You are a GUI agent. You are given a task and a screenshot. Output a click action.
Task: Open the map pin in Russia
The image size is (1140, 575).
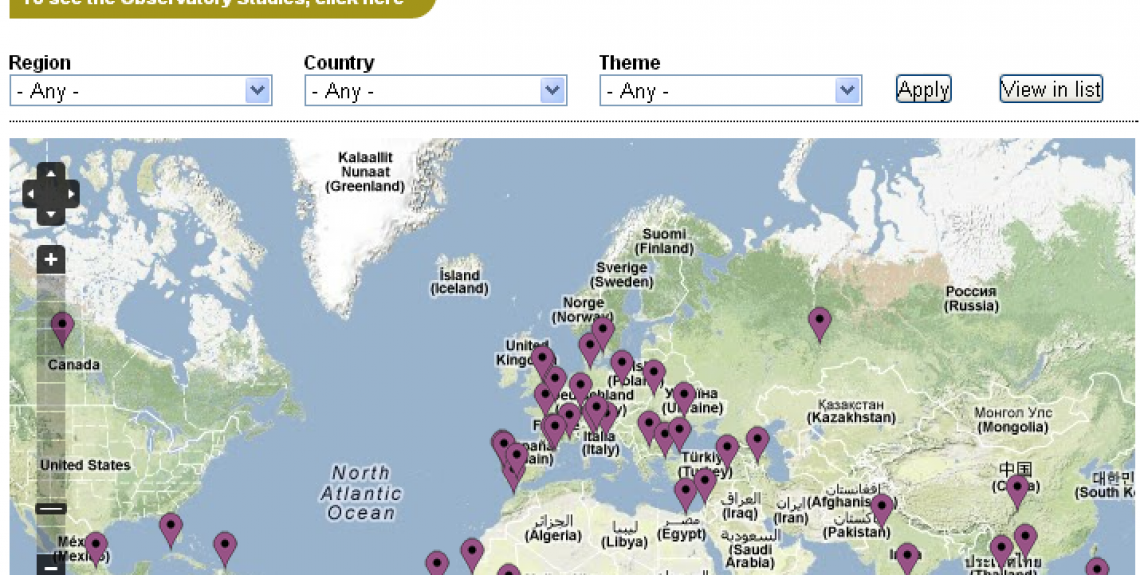(x=820, y=322)
